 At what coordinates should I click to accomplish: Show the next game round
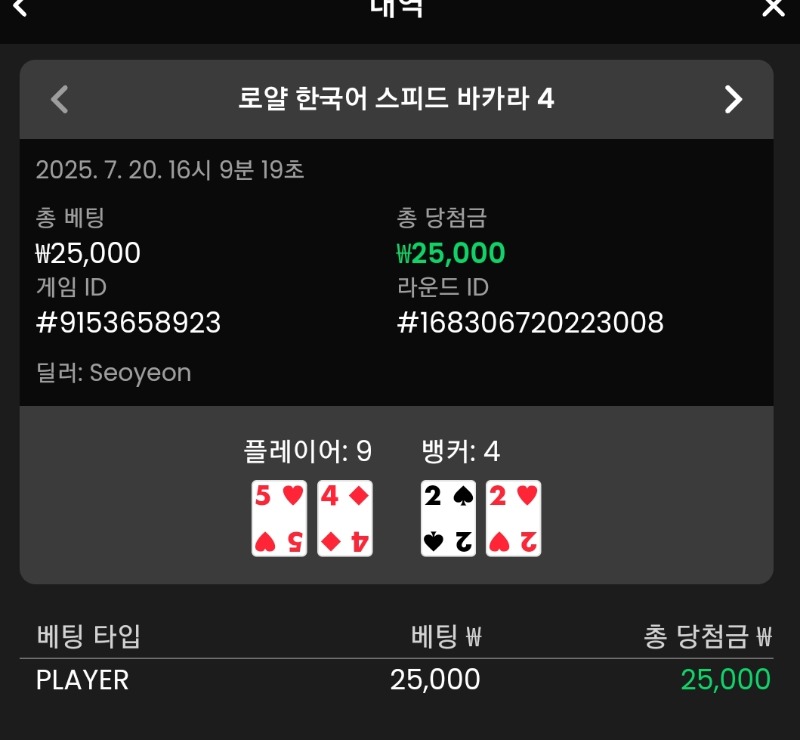733,99
